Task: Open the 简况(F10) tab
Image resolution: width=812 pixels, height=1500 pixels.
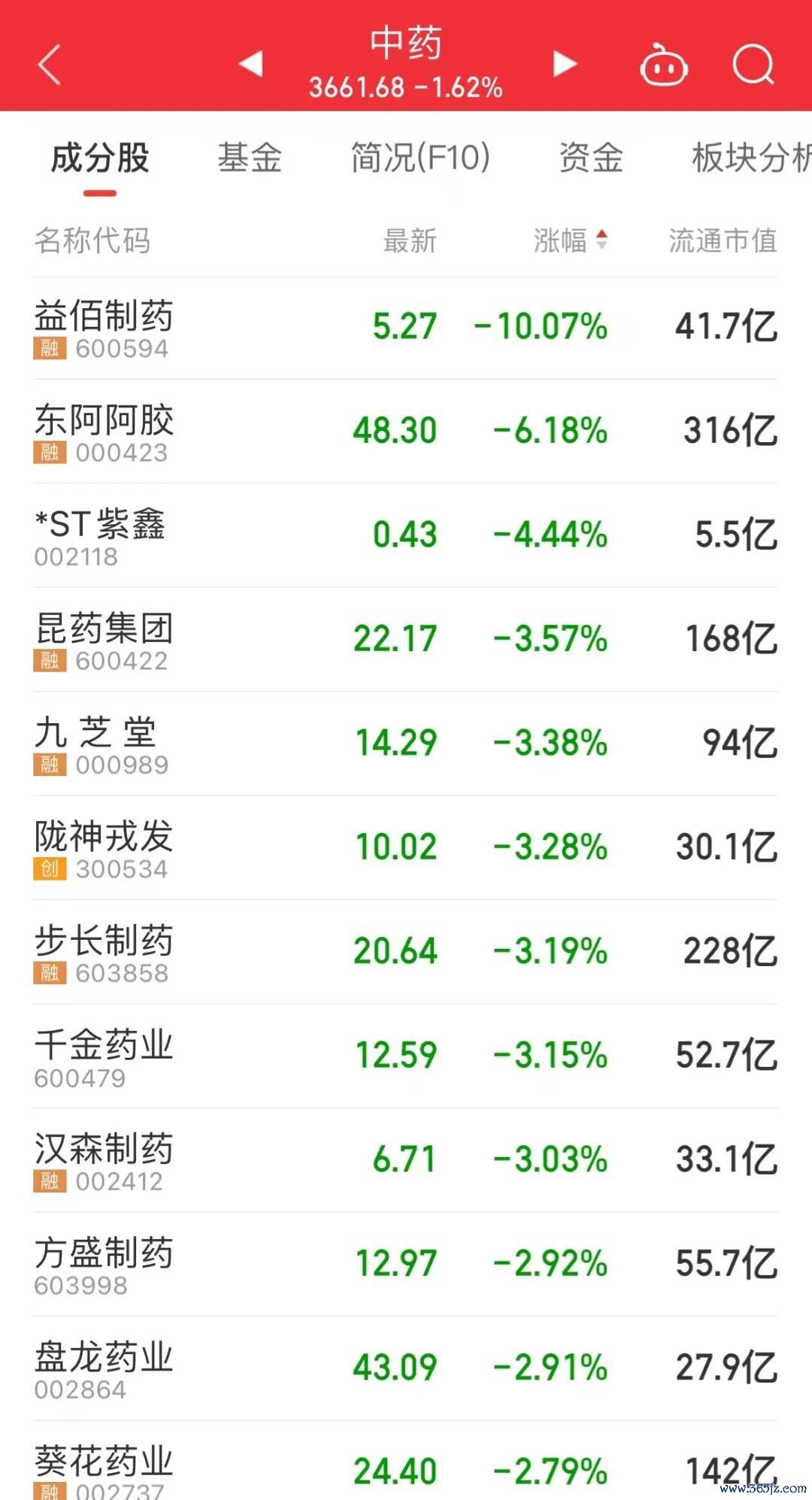Action: coord(420,158)
